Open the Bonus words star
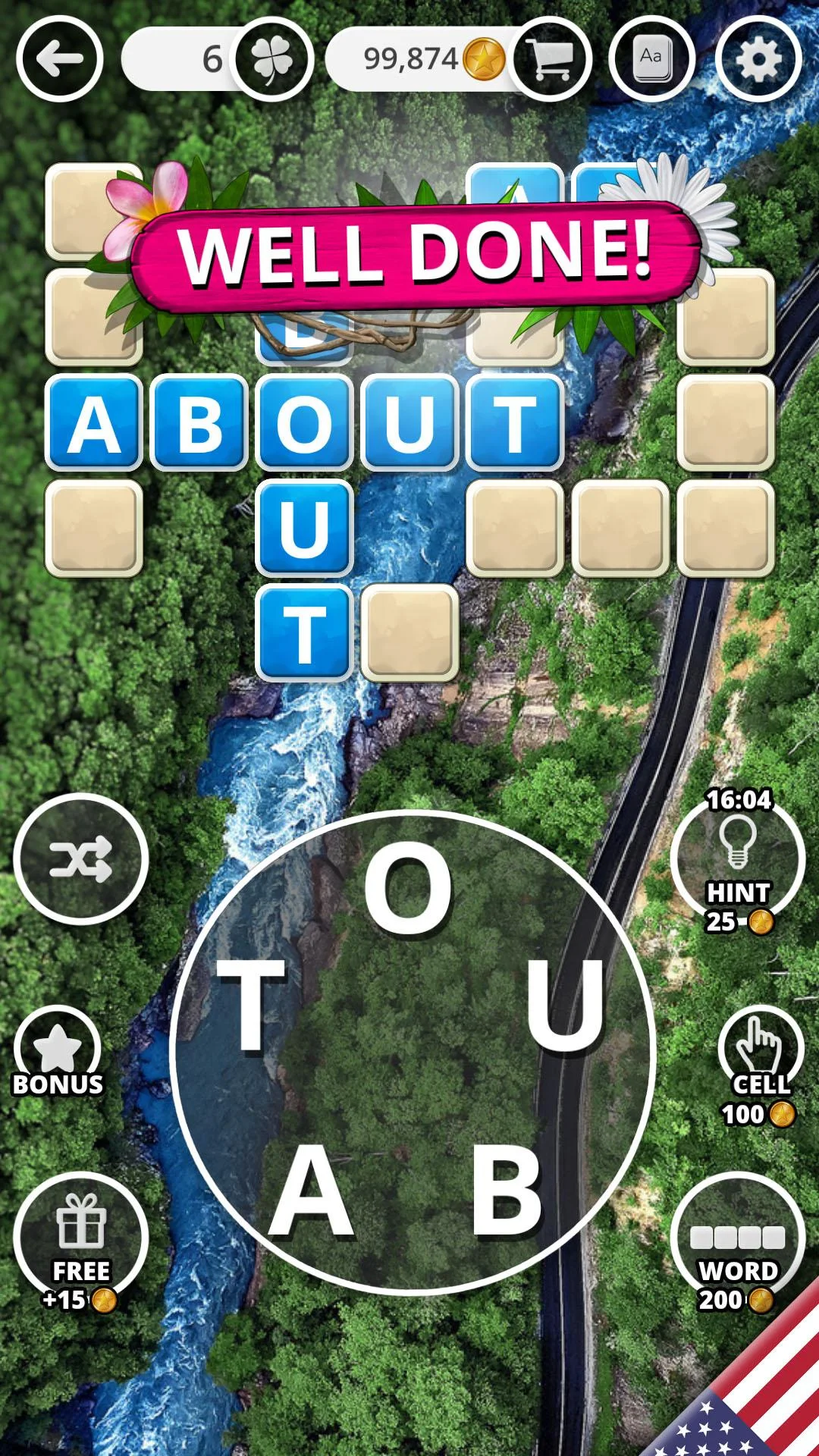Viewport: 819px width, 1456px height. coord(58,1051)
